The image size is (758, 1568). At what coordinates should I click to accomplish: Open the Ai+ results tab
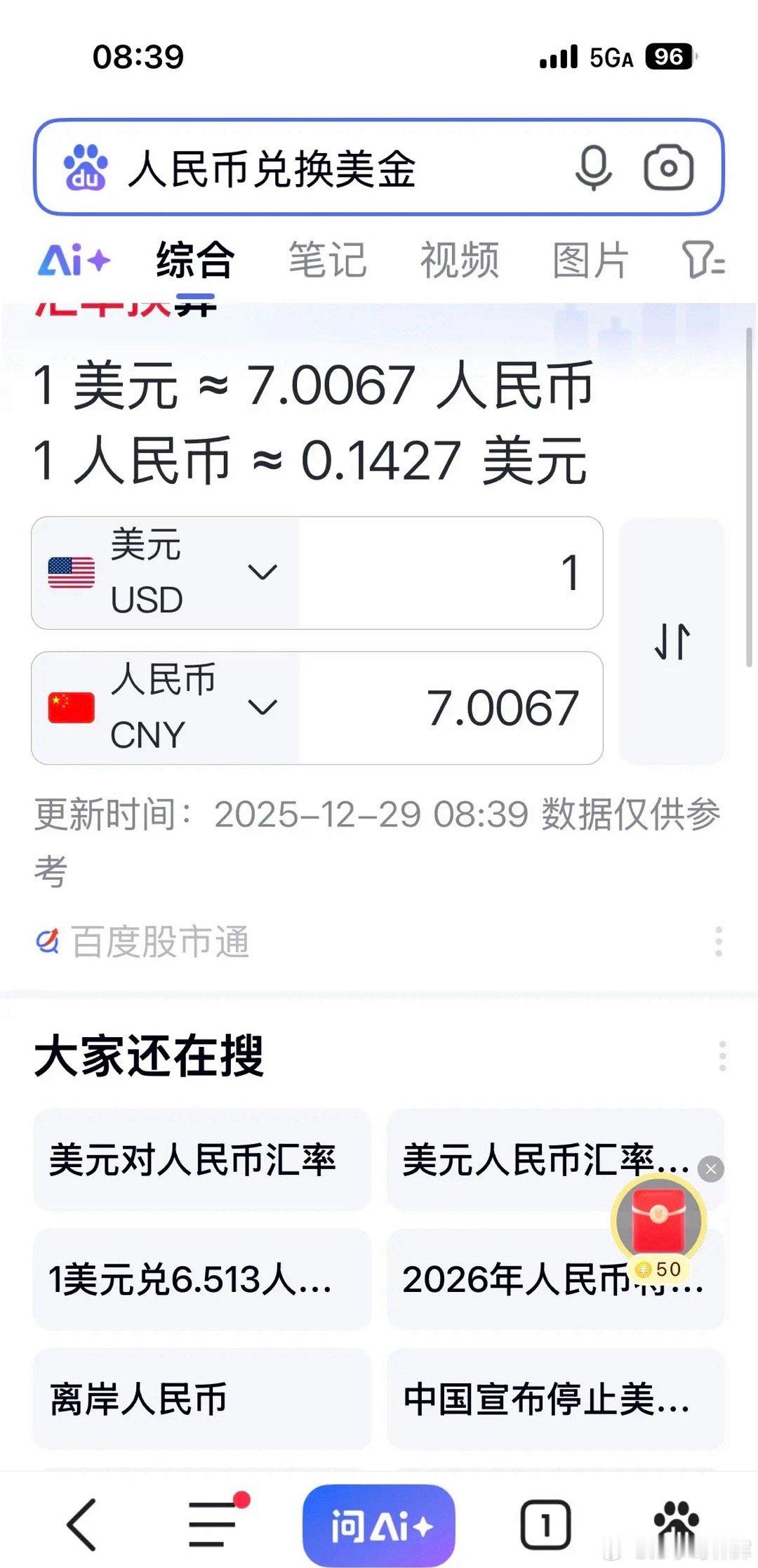[74, 261]
